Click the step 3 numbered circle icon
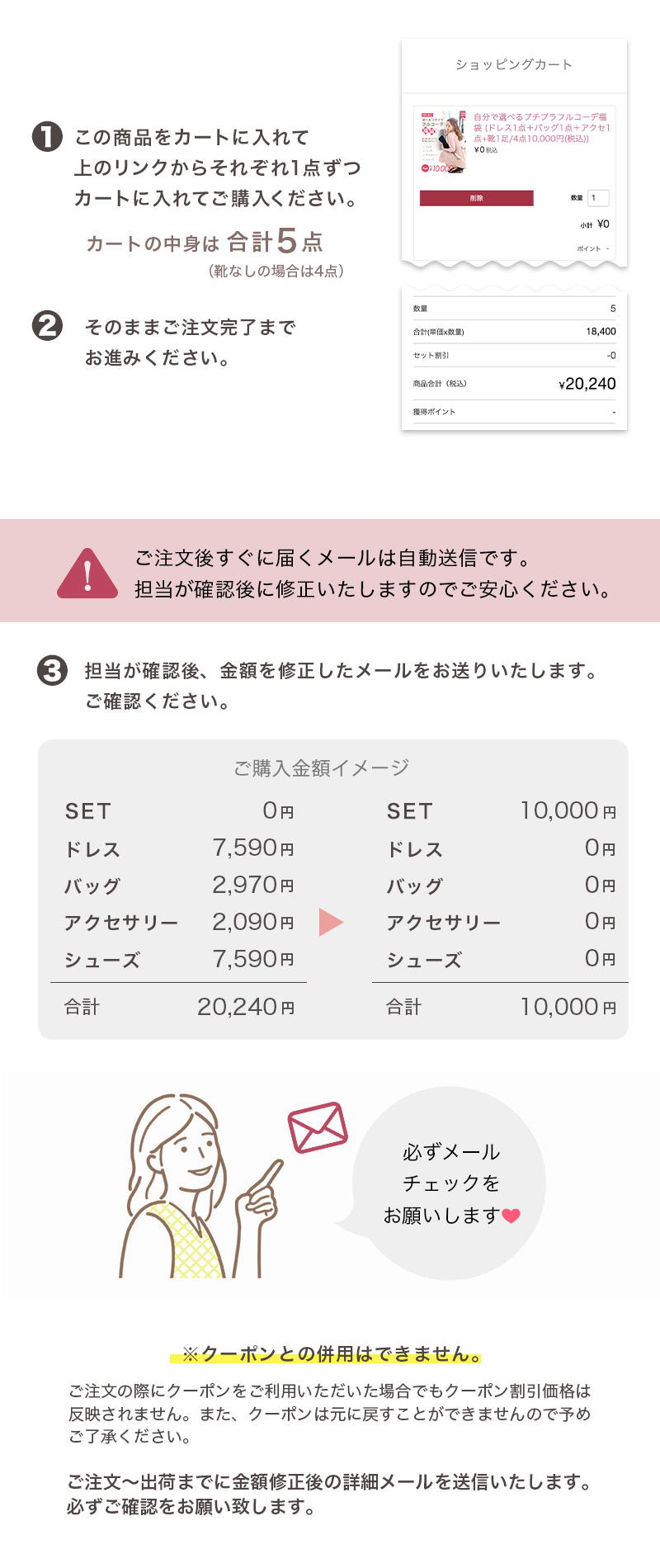Viewport: 660px width, 1568px height. pos(51,668)
